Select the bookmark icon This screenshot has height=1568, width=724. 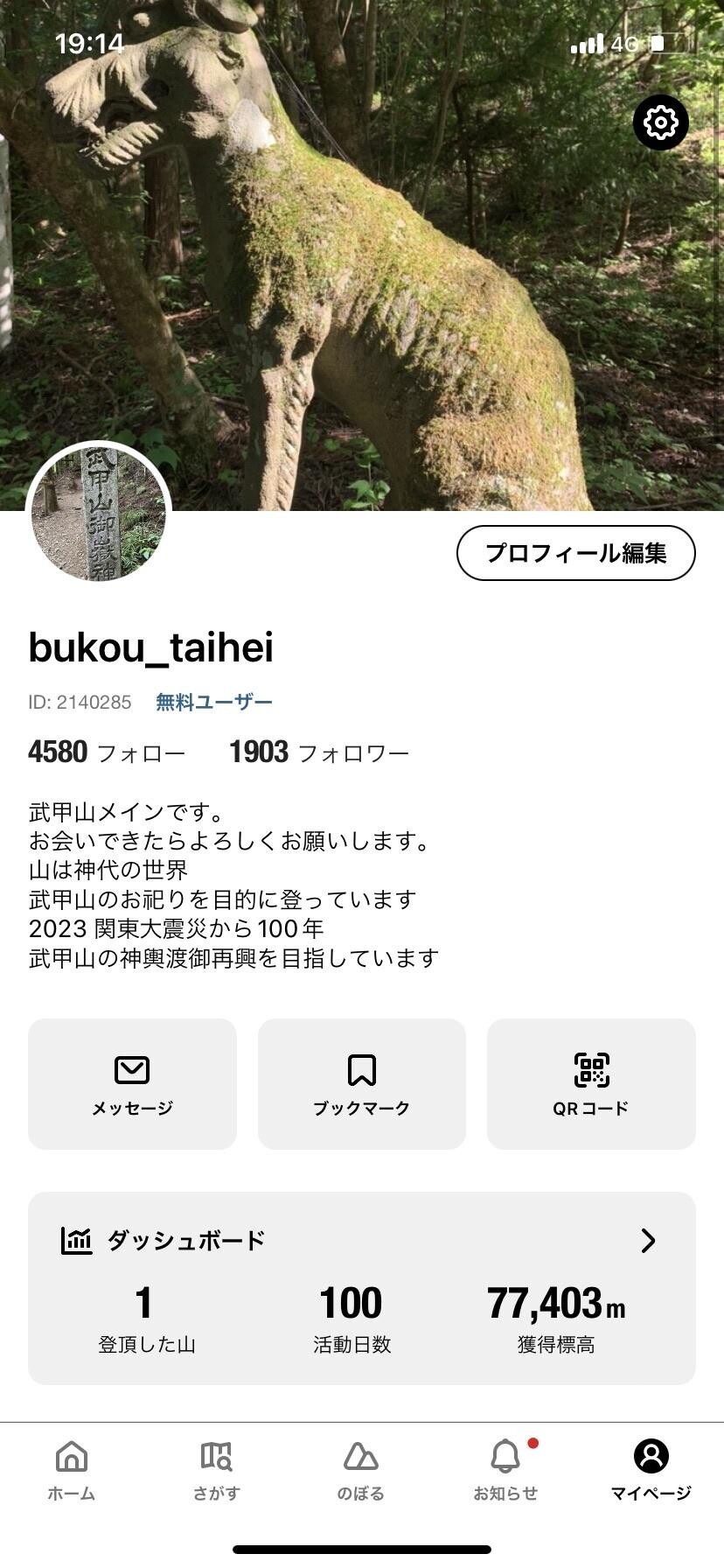tap(361, 1069)
